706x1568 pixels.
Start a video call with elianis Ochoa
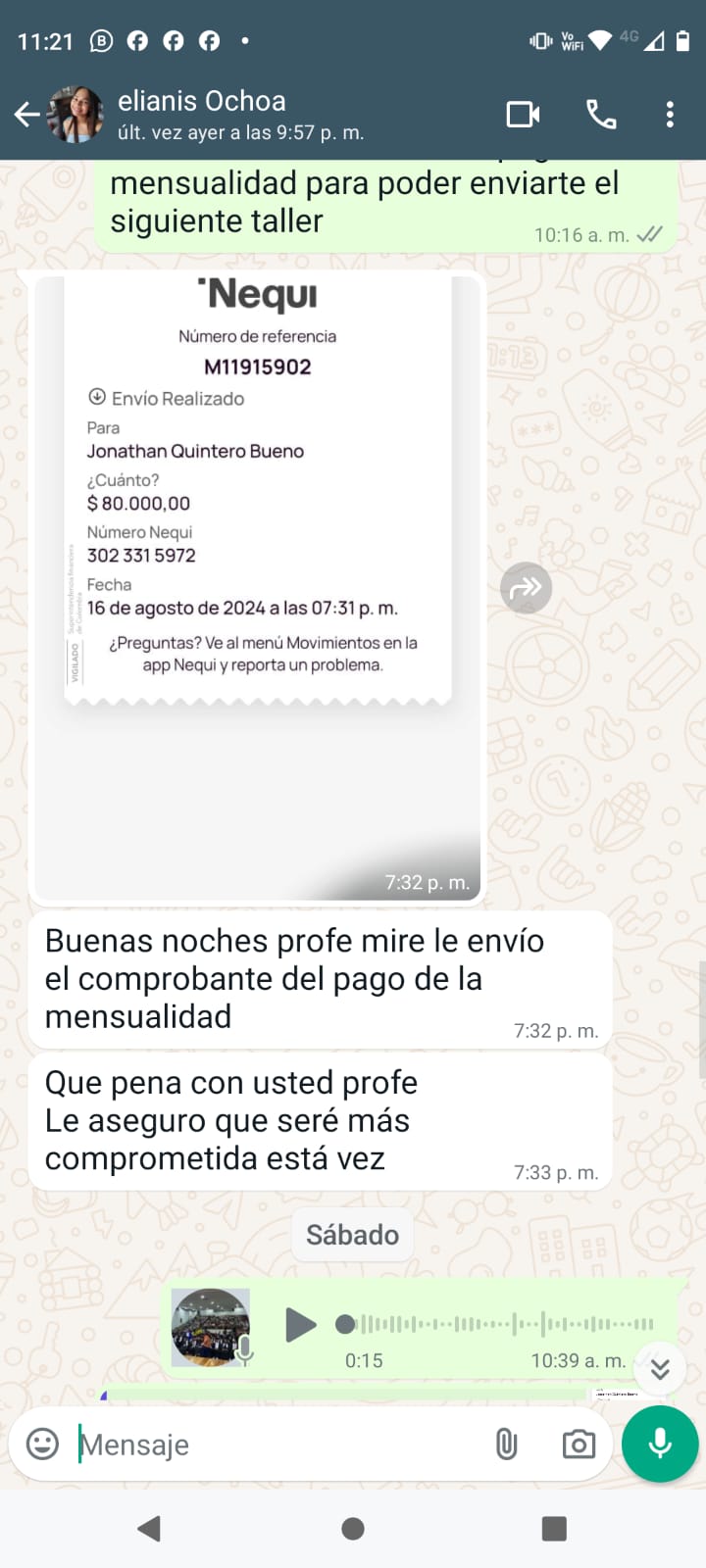(523, 115)
